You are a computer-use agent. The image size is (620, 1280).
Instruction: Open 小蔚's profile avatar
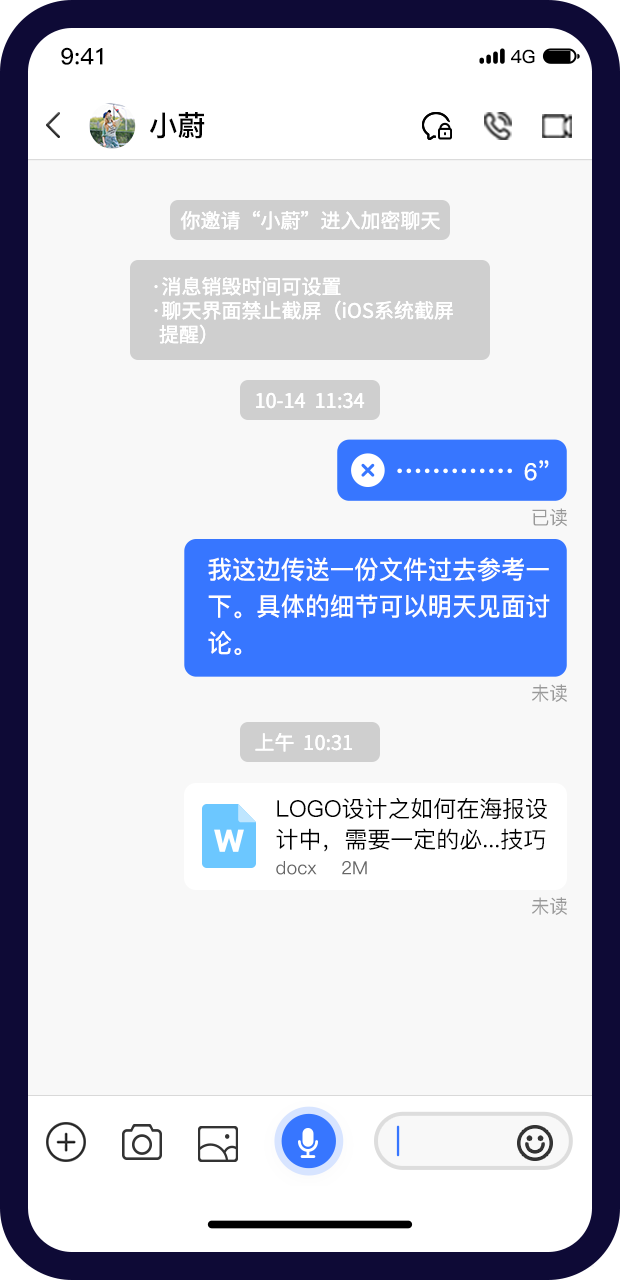(112, 126)
